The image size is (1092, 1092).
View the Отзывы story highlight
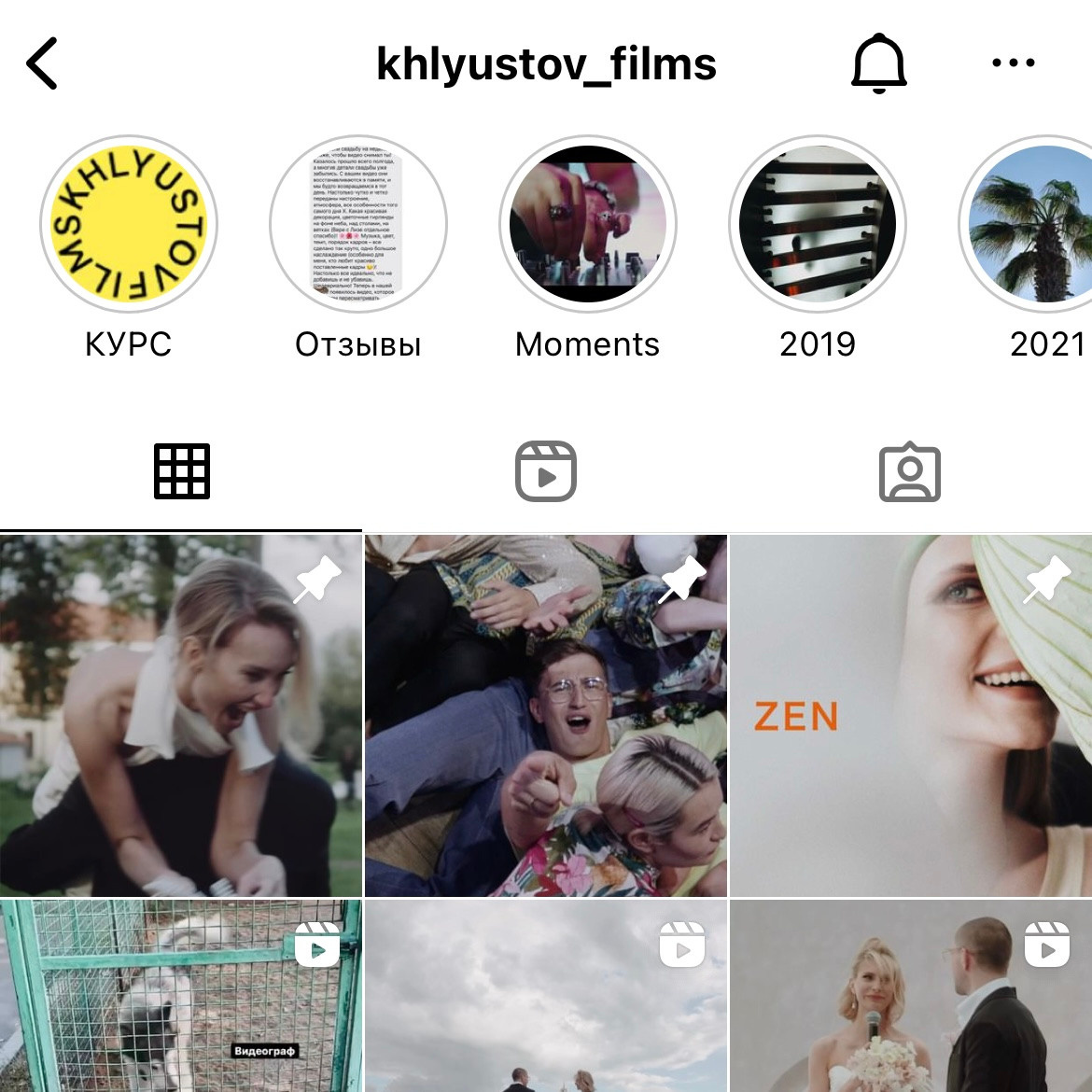pos(358,225)
